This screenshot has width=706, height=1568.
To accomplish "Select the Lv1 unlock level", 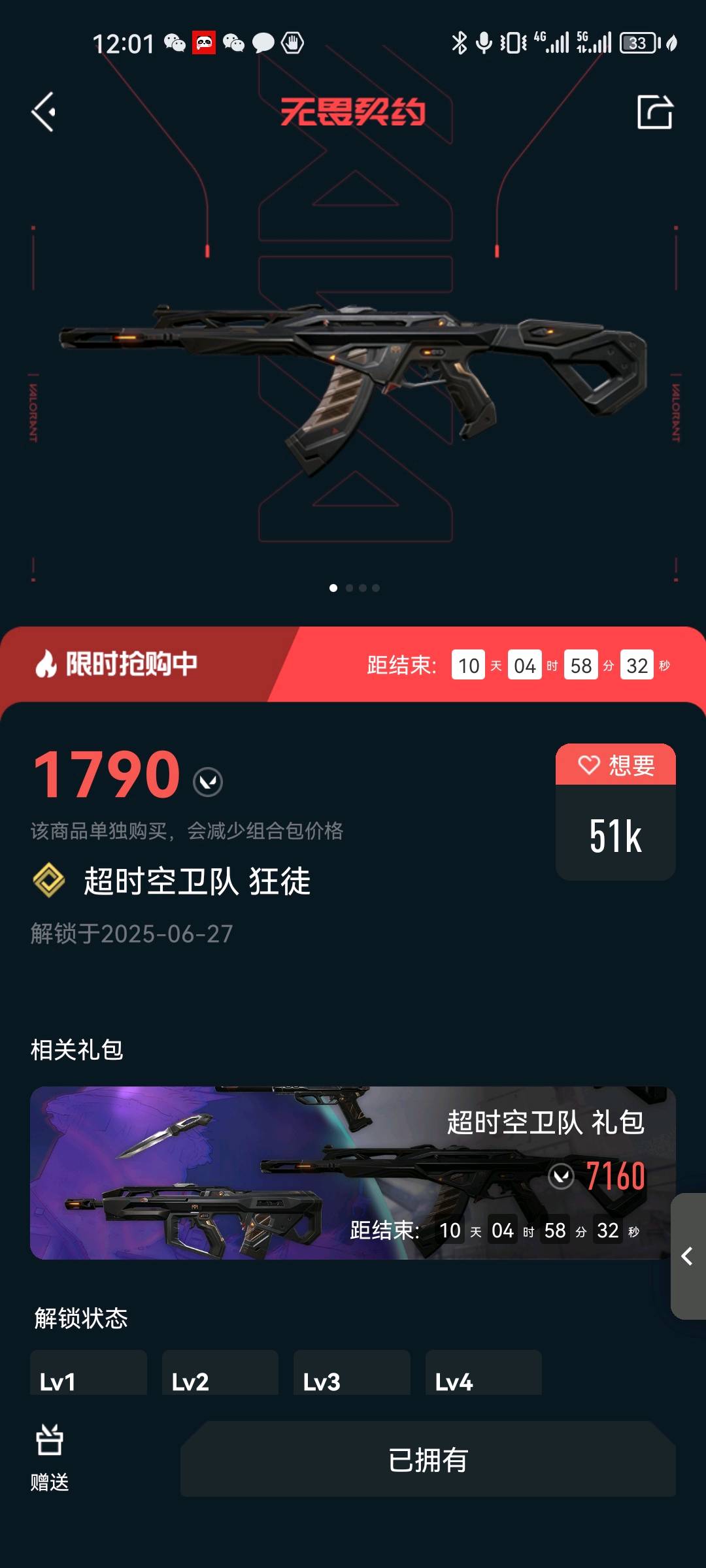I will [x=88, y=1375].
